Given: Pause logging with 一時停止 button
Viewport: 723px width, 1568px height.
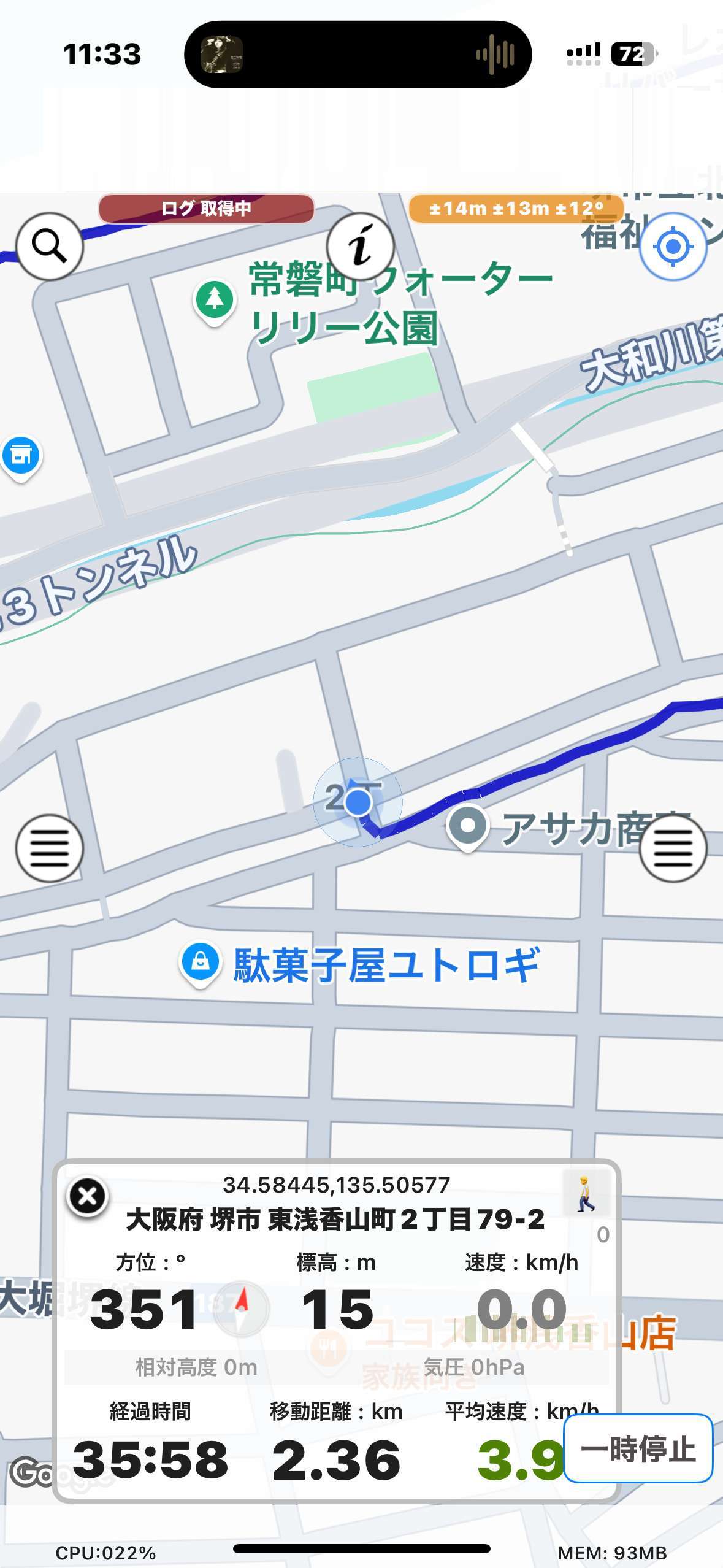Looking at the screenshot, I should click(638, 1448).
